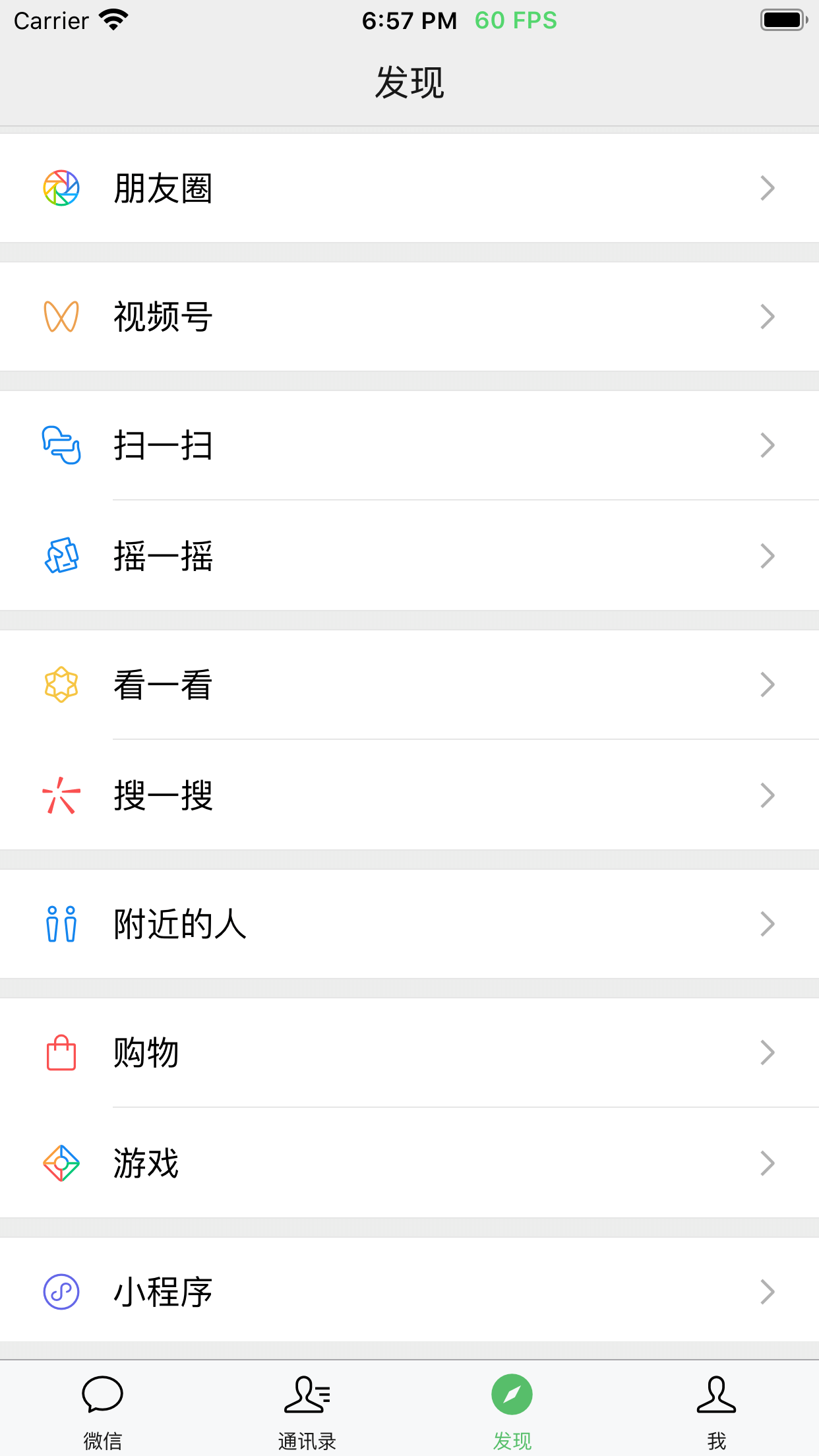
Task: Open 附近的人 (People Nearby)
Action: pos(409,924)
